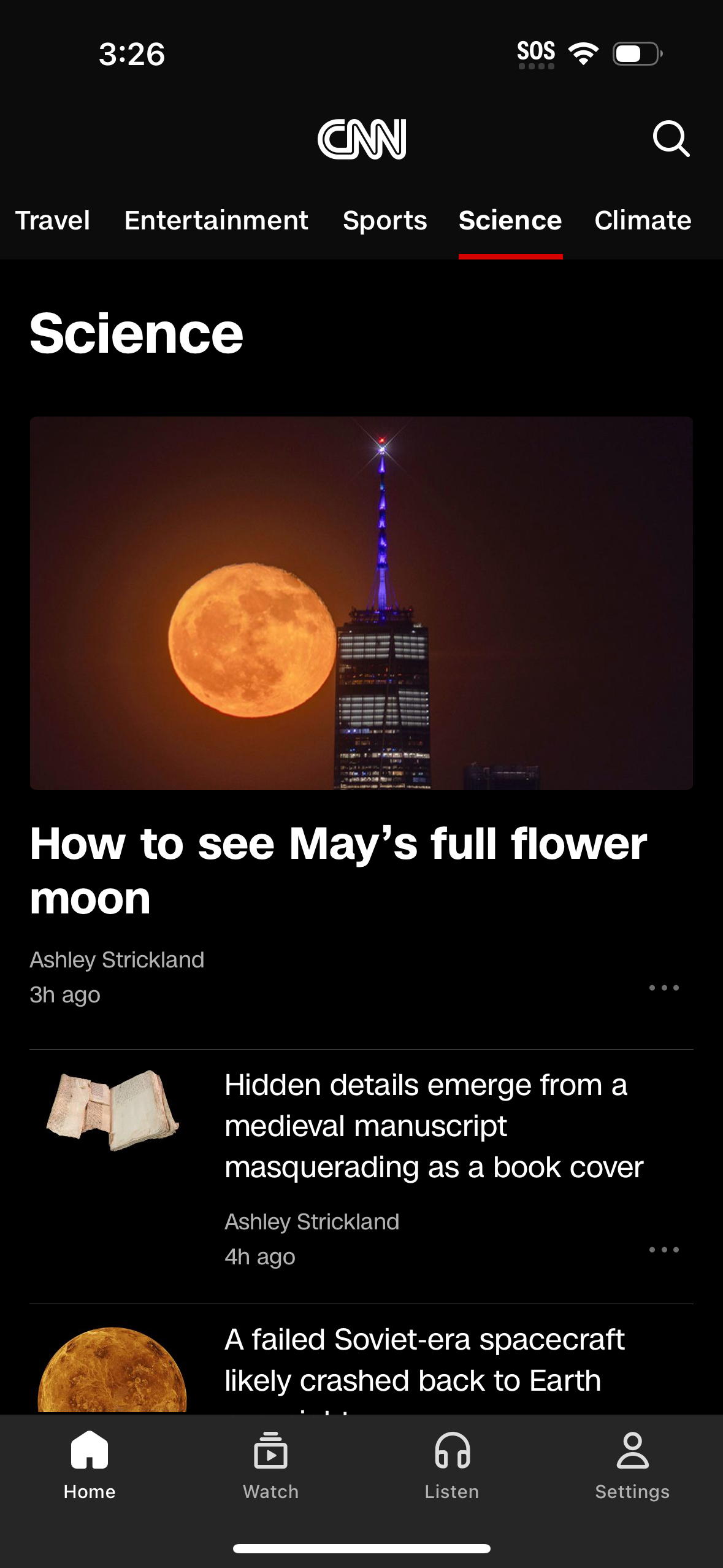Tap the battery indicator in status bar
The height and width of the screenshot is (1568, 723).
pyautogui.click(x=633, y=54)
